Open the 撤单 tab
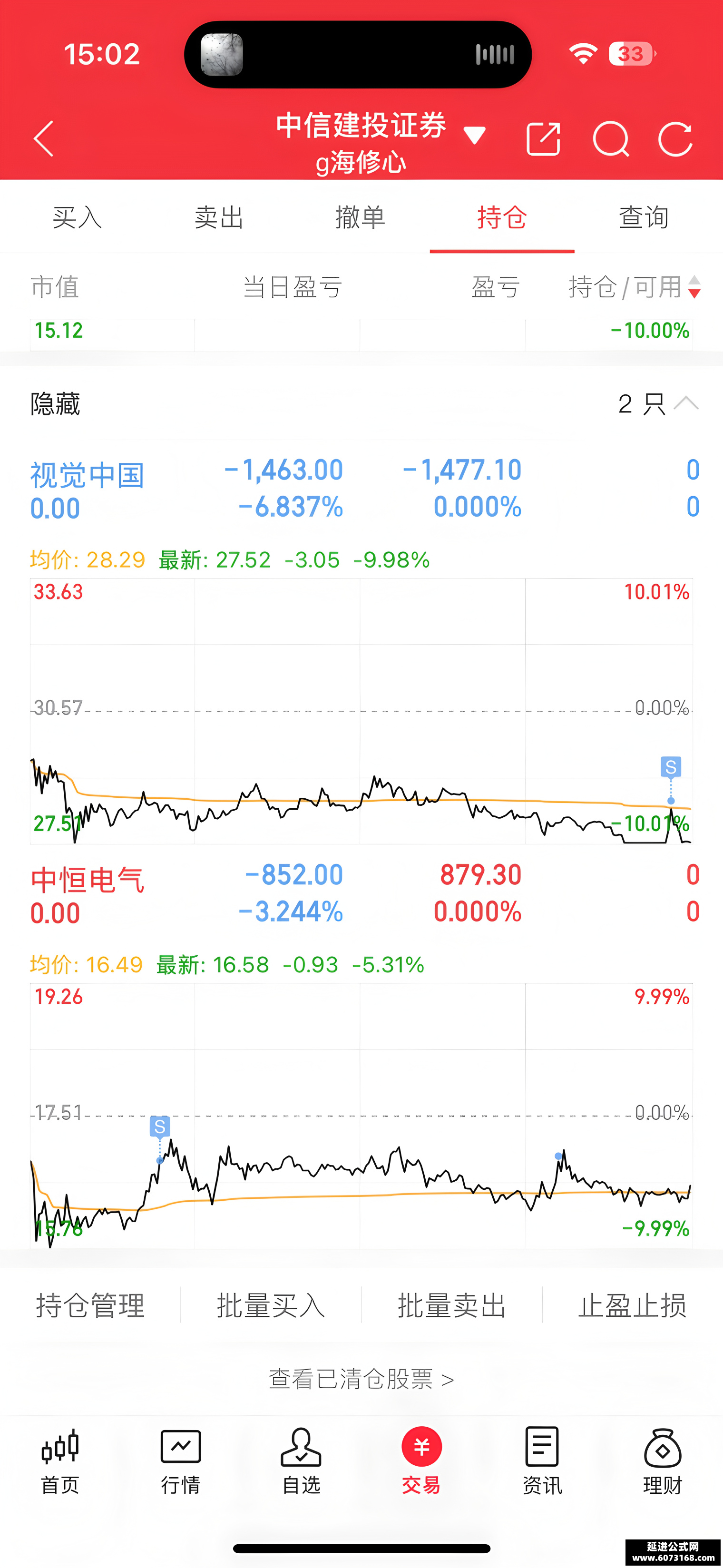This screenshot has height=1568, width=723. tap(360, 217)
